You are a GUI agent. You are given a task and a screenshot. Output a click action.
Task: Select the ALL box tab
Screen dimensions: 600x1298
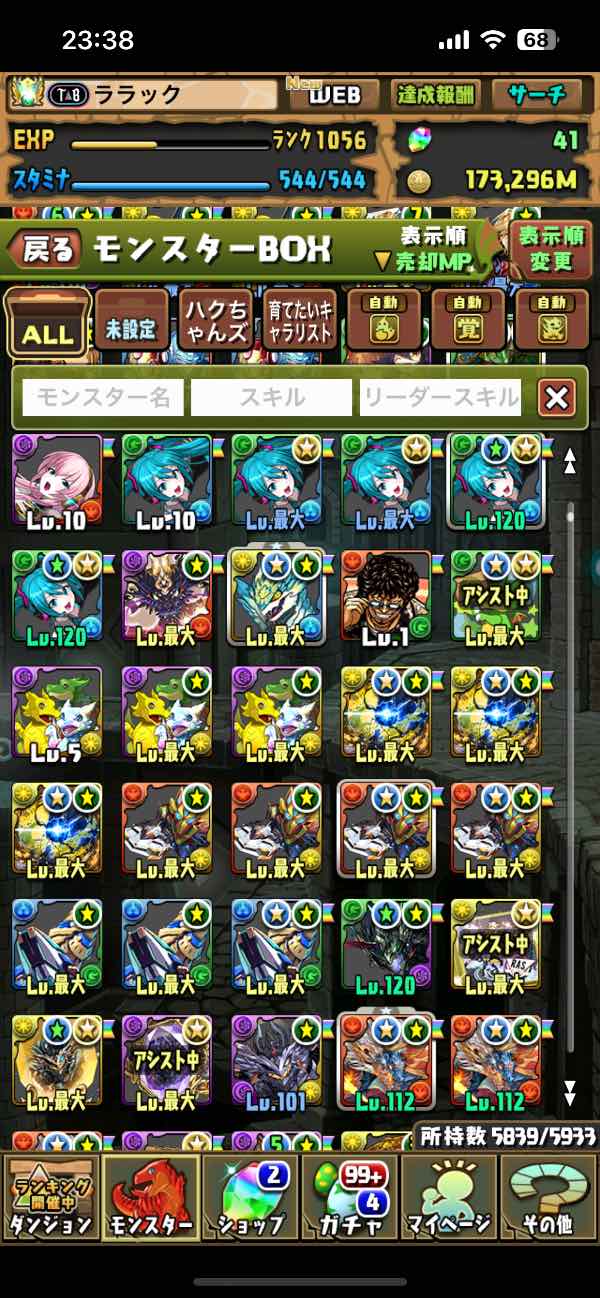(48, 323)
